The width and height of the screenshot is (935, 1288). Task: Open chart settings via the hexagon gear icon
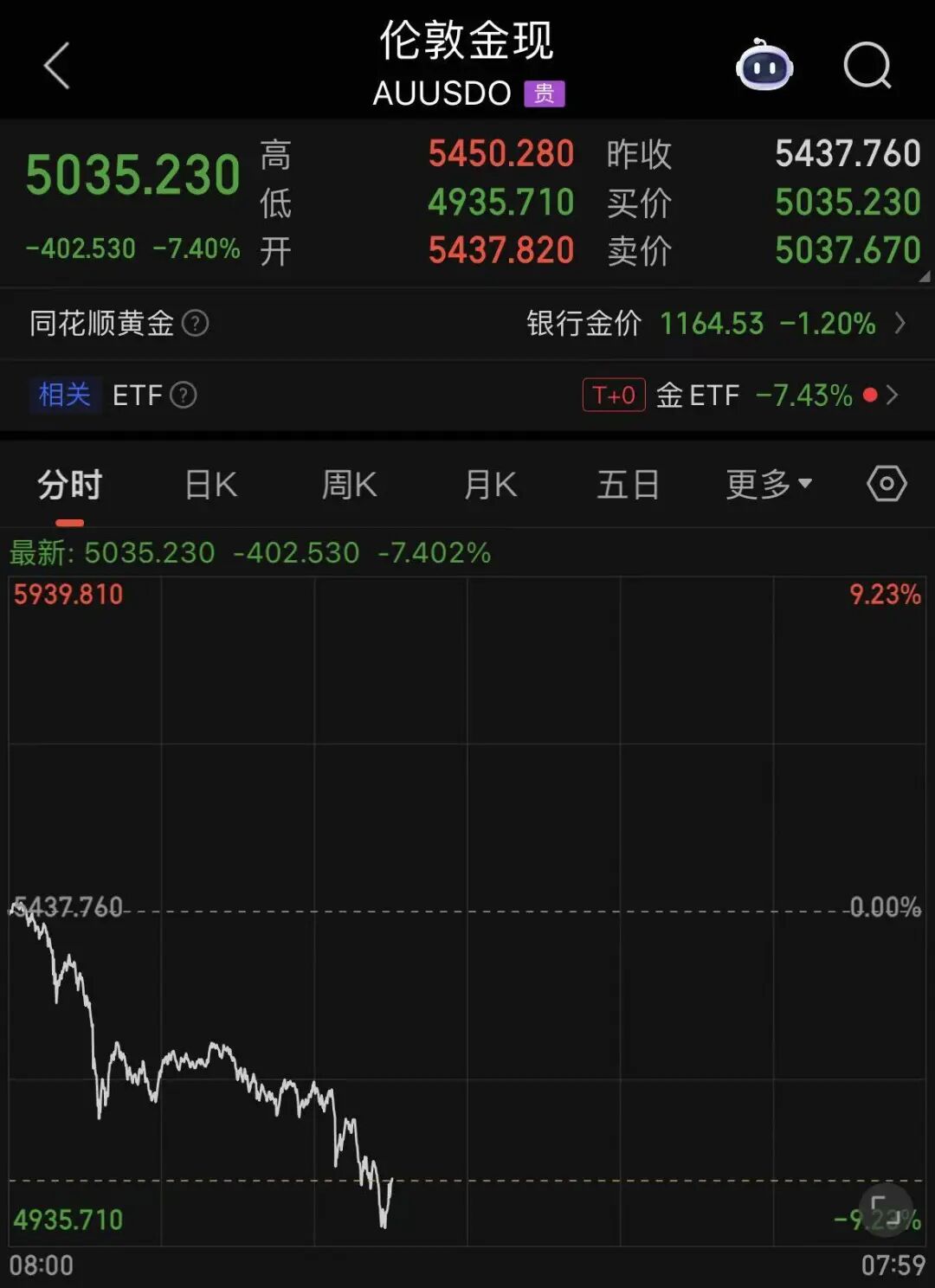click(x=887, y=484)
